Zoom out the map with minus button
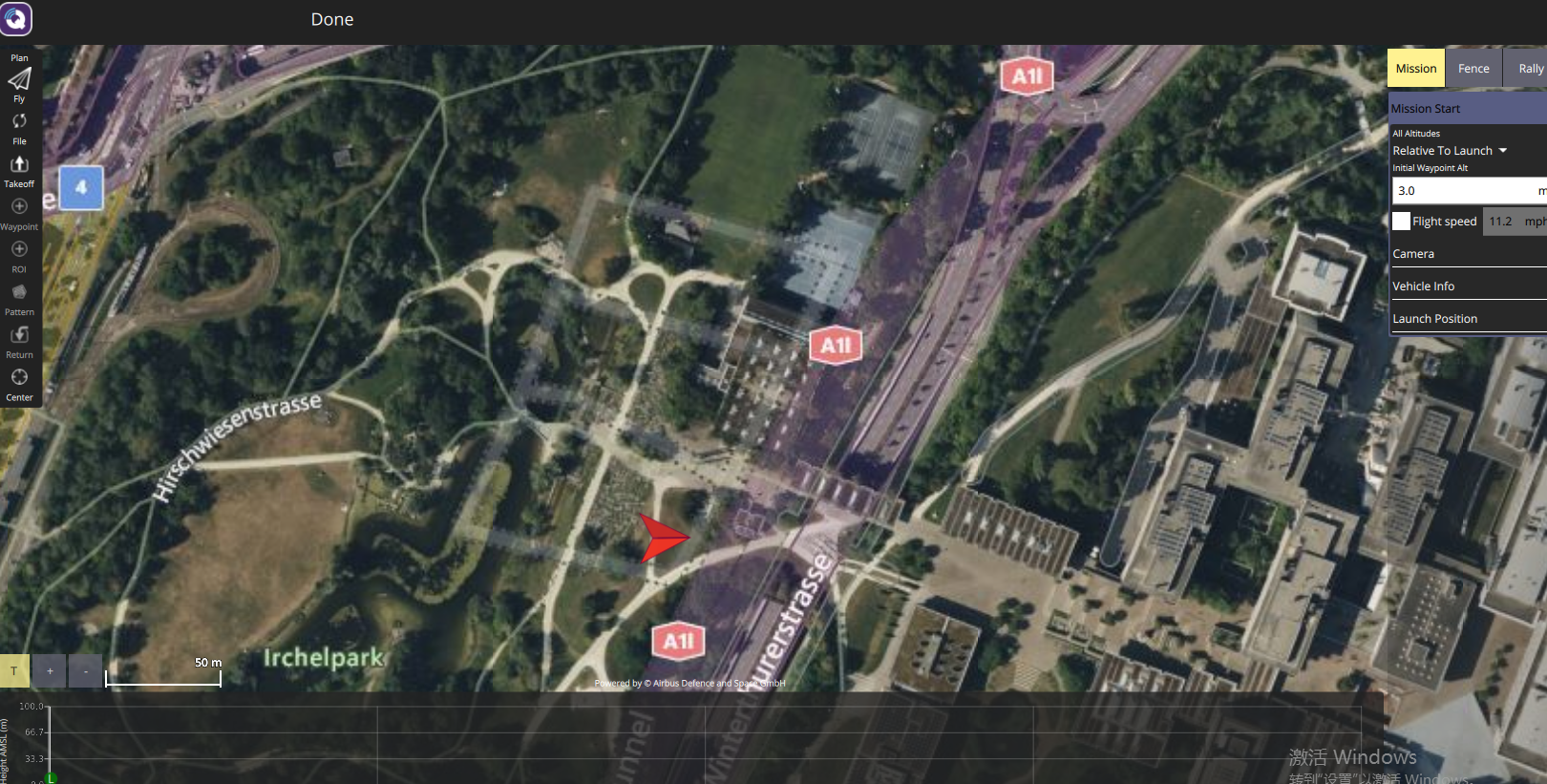Viewport: 1547px width, 784px height. pyautogui.click(x=85, y=671)
